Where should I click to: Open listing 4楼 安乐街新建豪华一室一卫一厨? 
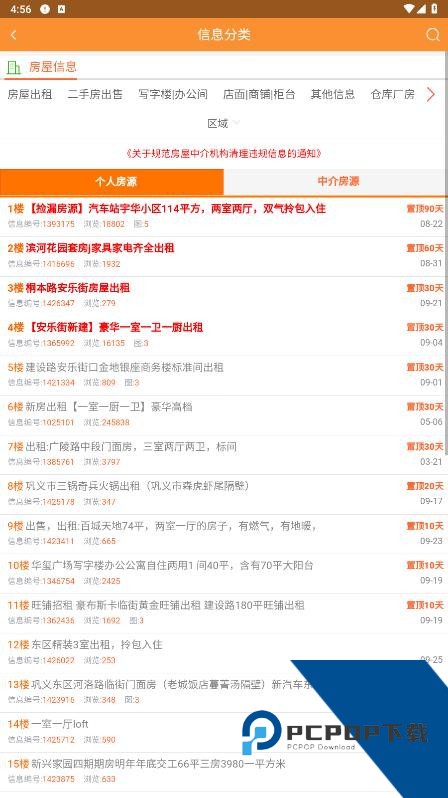(x=224, y=335)
